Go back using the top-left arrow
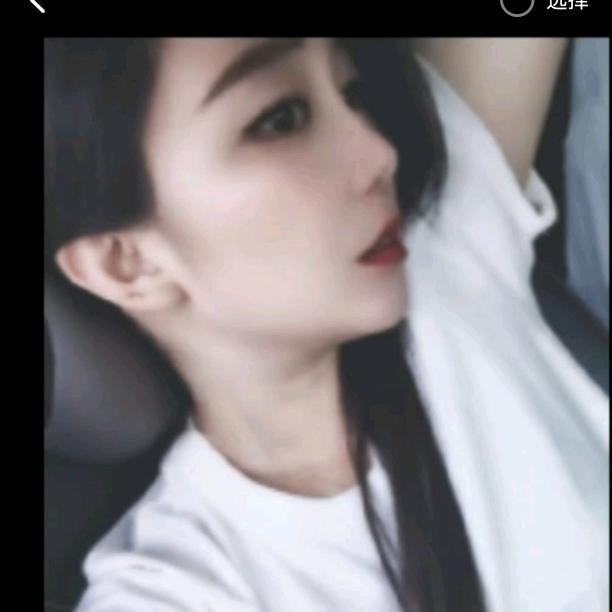Image resolution: width=612 pixels, height=612 pixels. (x=36, y=5)
